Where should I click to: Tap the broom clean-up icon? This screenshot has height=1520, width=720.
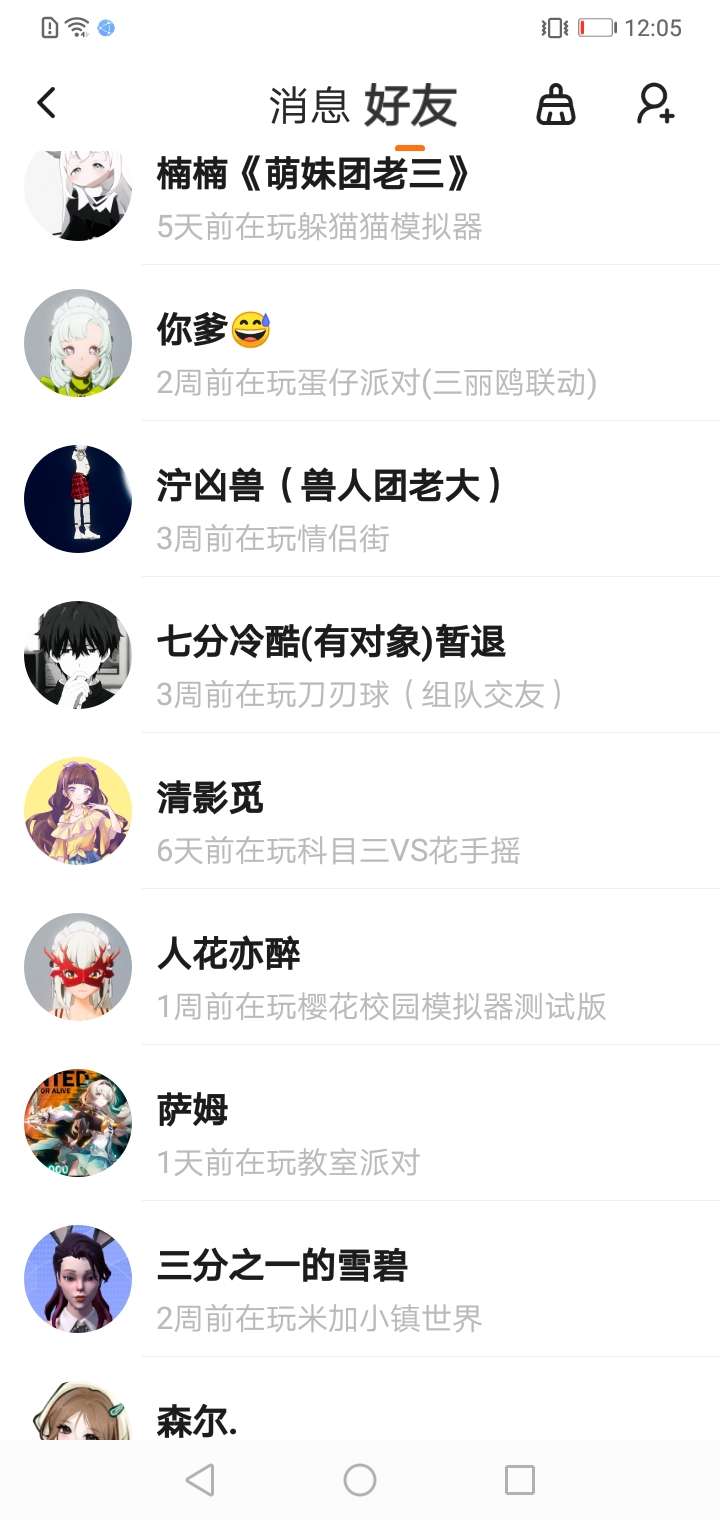556,103
